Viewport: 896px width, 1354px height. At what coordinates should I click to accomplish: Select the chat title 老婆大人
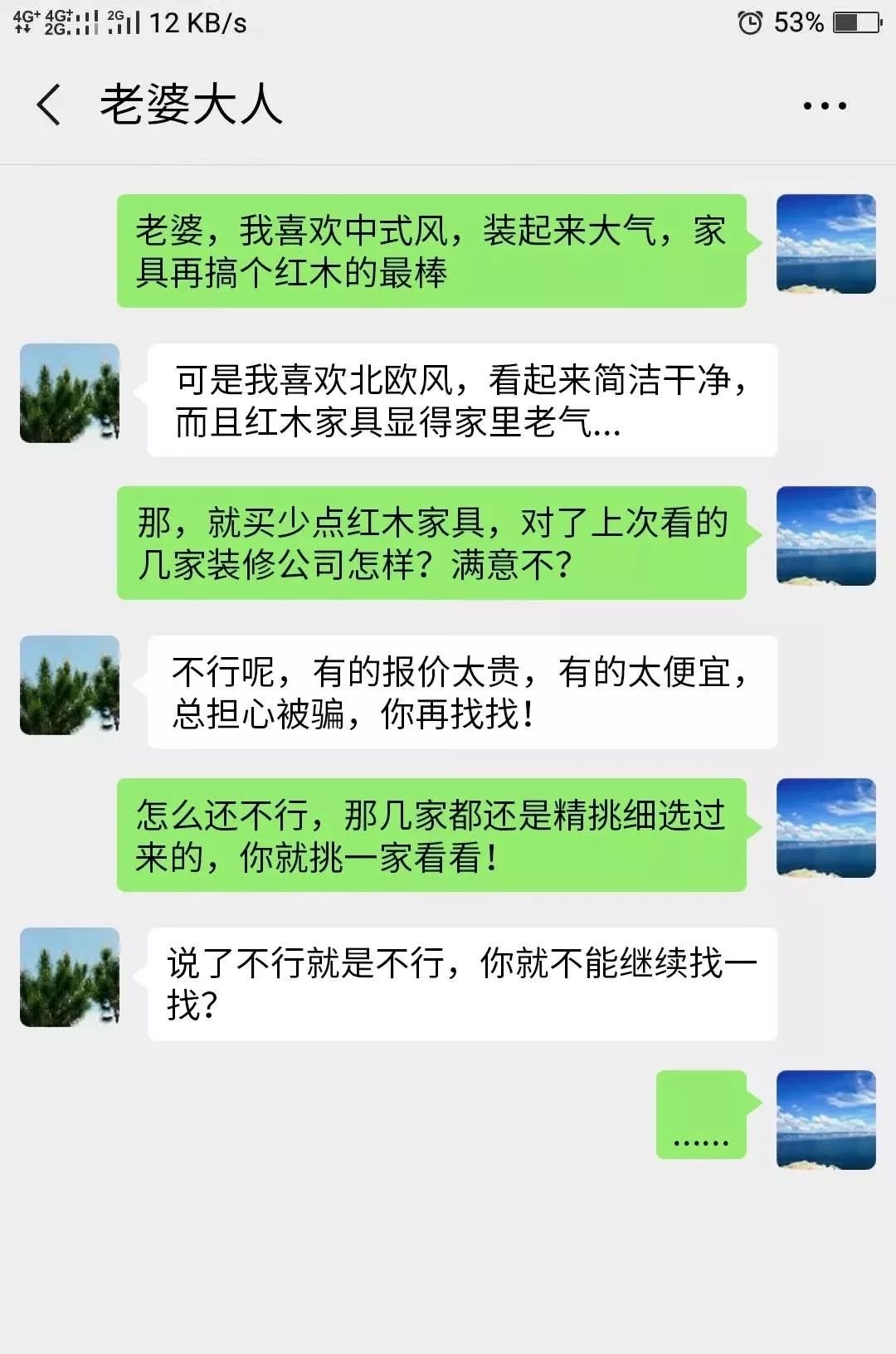(x=191, y=105)
